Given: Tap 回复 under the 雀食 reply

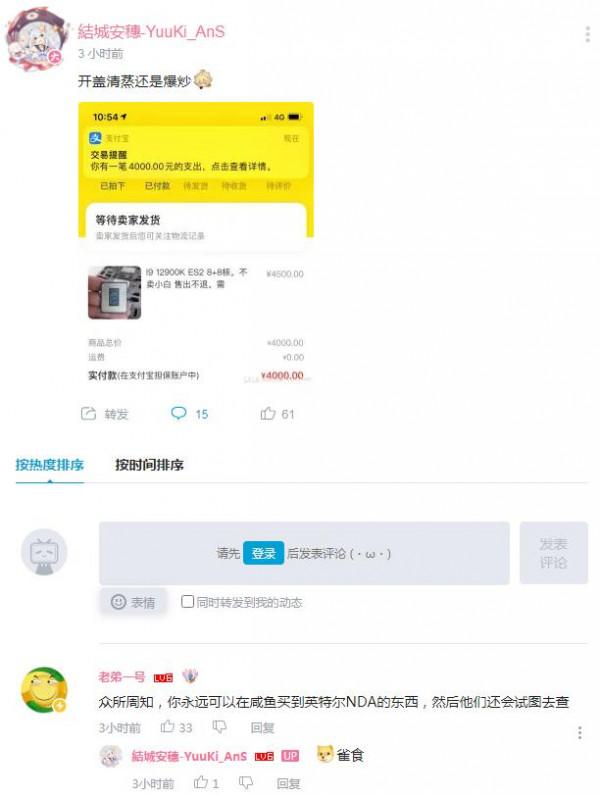Looking at the screenshot, I should [x=288, y=784].
